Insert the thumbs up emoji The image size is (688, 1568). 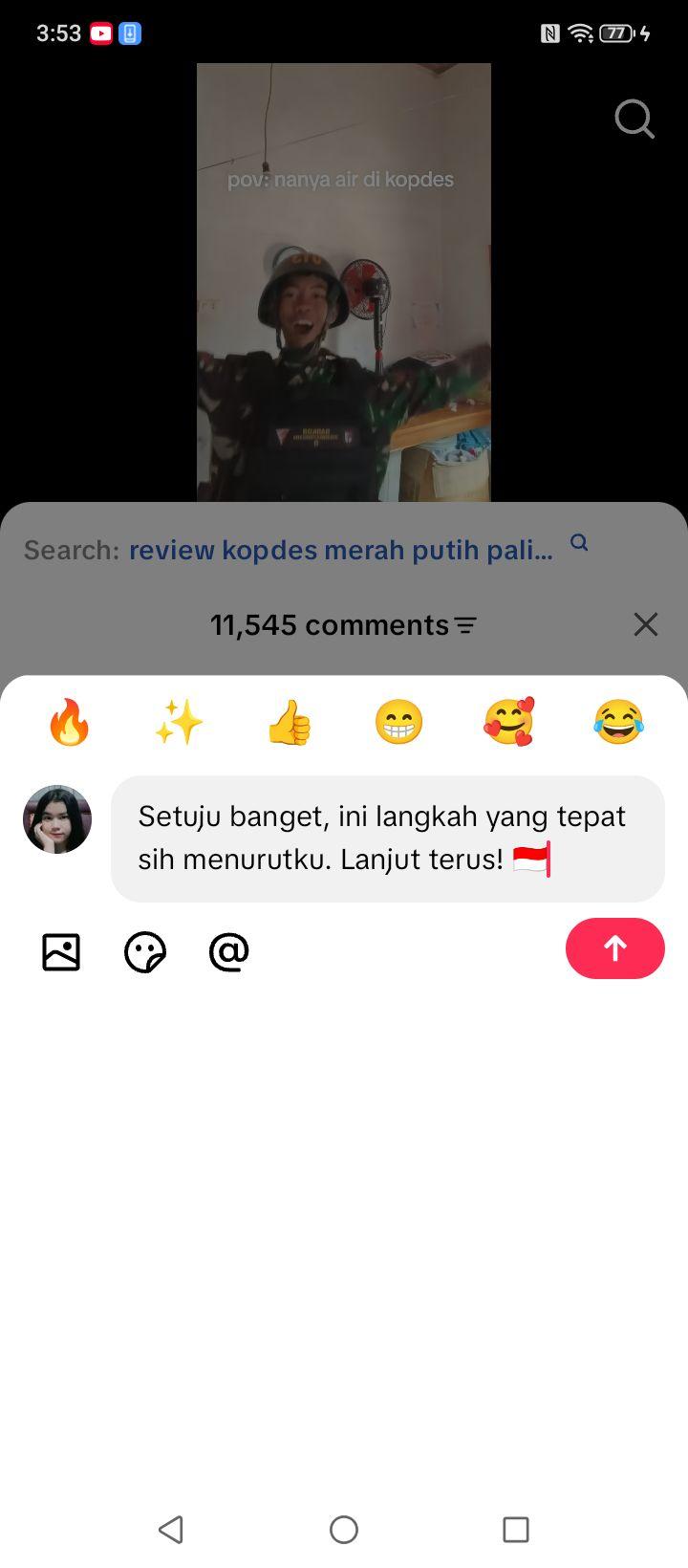[x=289, y=722]
